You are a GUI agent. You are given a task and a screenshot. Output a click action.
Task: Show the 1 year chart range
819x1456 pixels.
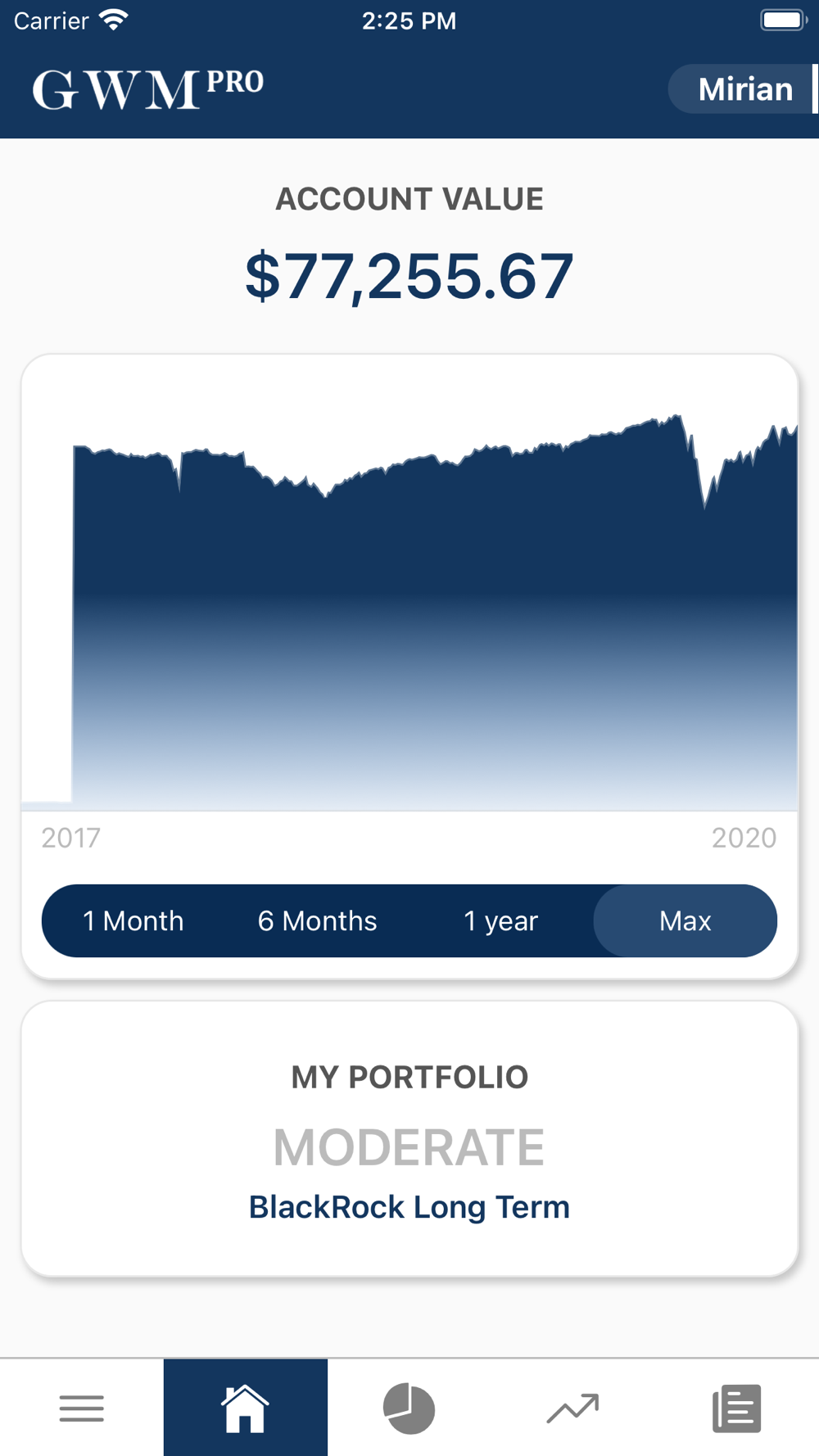point(501,920)
